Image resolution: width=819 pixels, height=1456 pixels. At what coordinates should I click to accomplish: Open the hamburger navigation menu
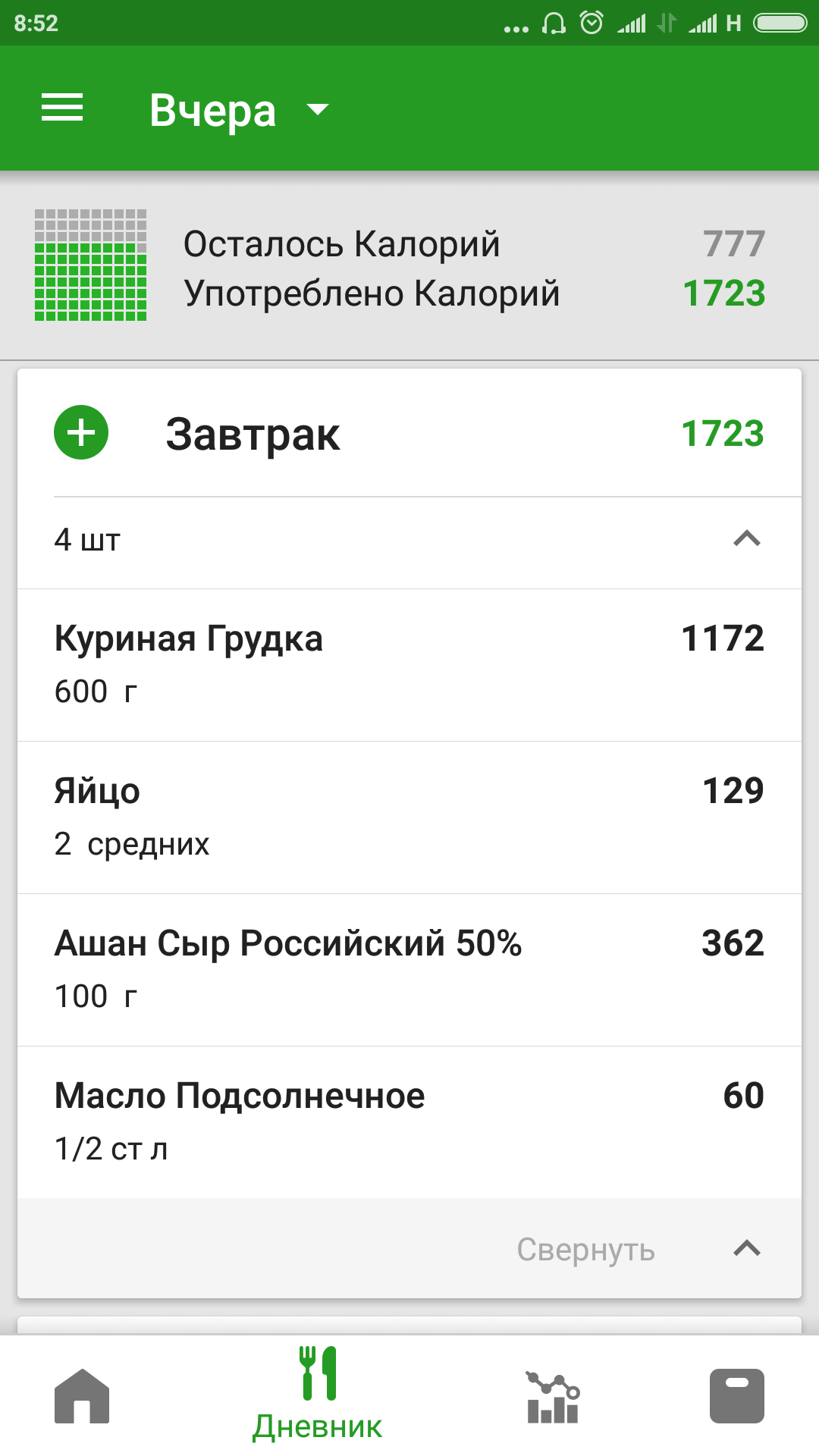[x=62, y=108]
